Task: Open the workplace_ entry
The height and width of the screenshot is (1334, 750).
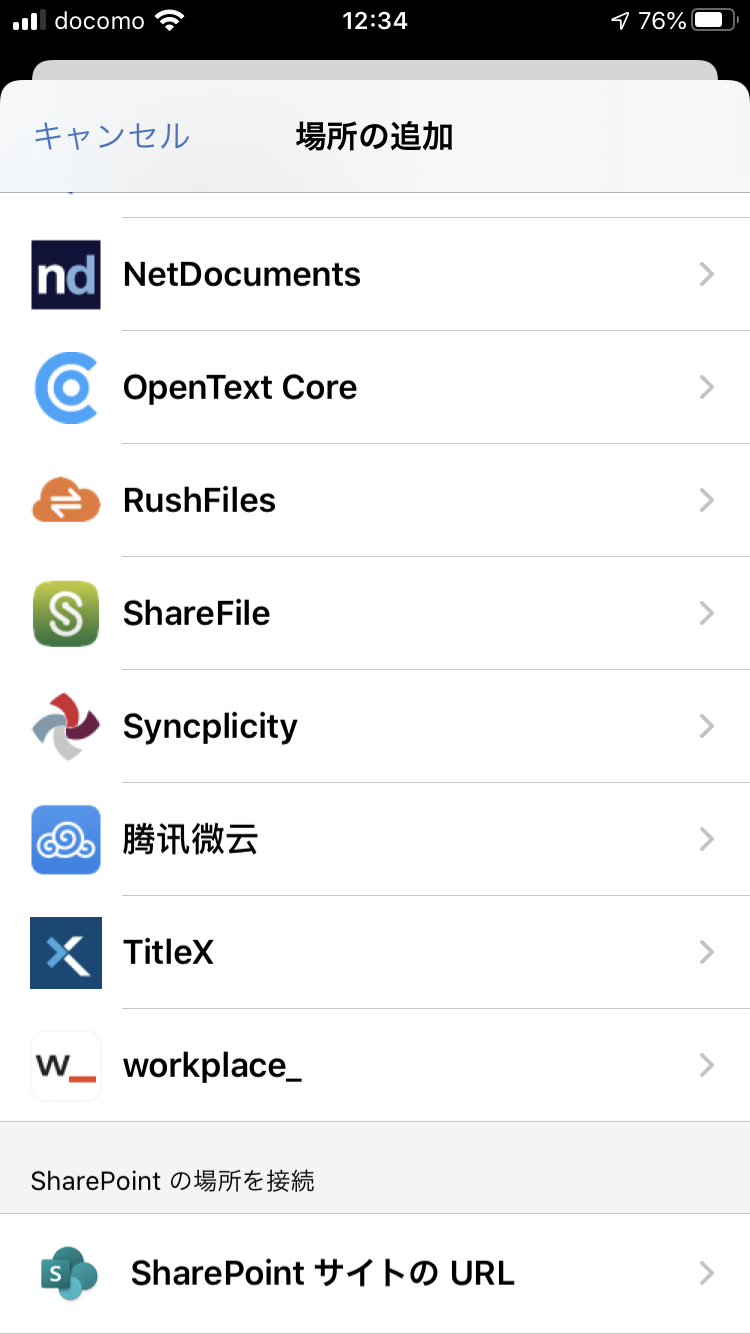Action: point(375,1065)
